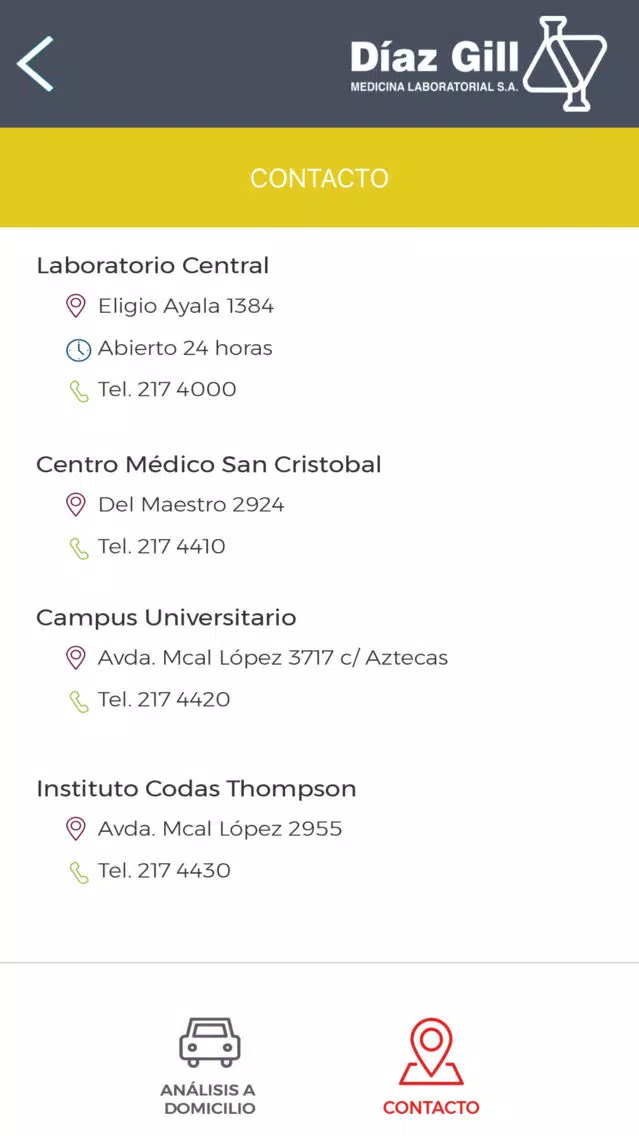
Task: Call Instituto Codas Thompson at 217 4430
Action: coord(149,872)
